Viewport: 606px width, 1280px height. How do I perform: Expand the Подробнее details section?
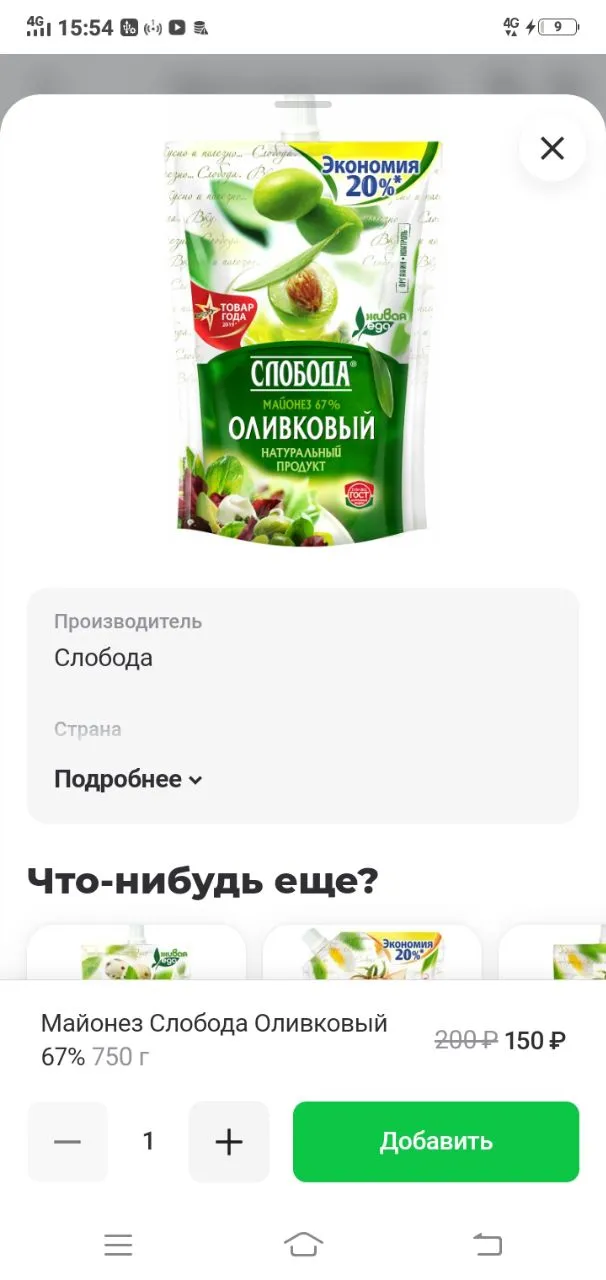(128, 780)
